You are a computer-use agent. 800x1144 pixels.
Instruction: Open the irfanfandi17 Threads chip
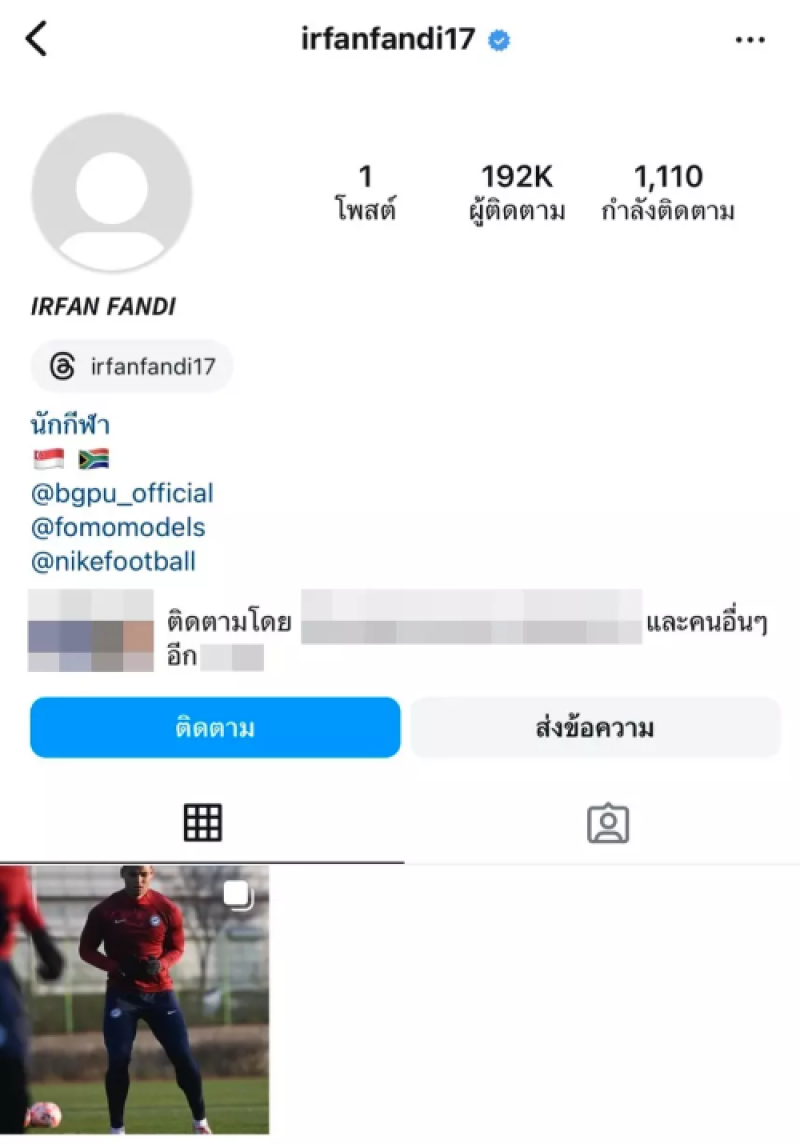pyautogui.click(x=132, y=366)
